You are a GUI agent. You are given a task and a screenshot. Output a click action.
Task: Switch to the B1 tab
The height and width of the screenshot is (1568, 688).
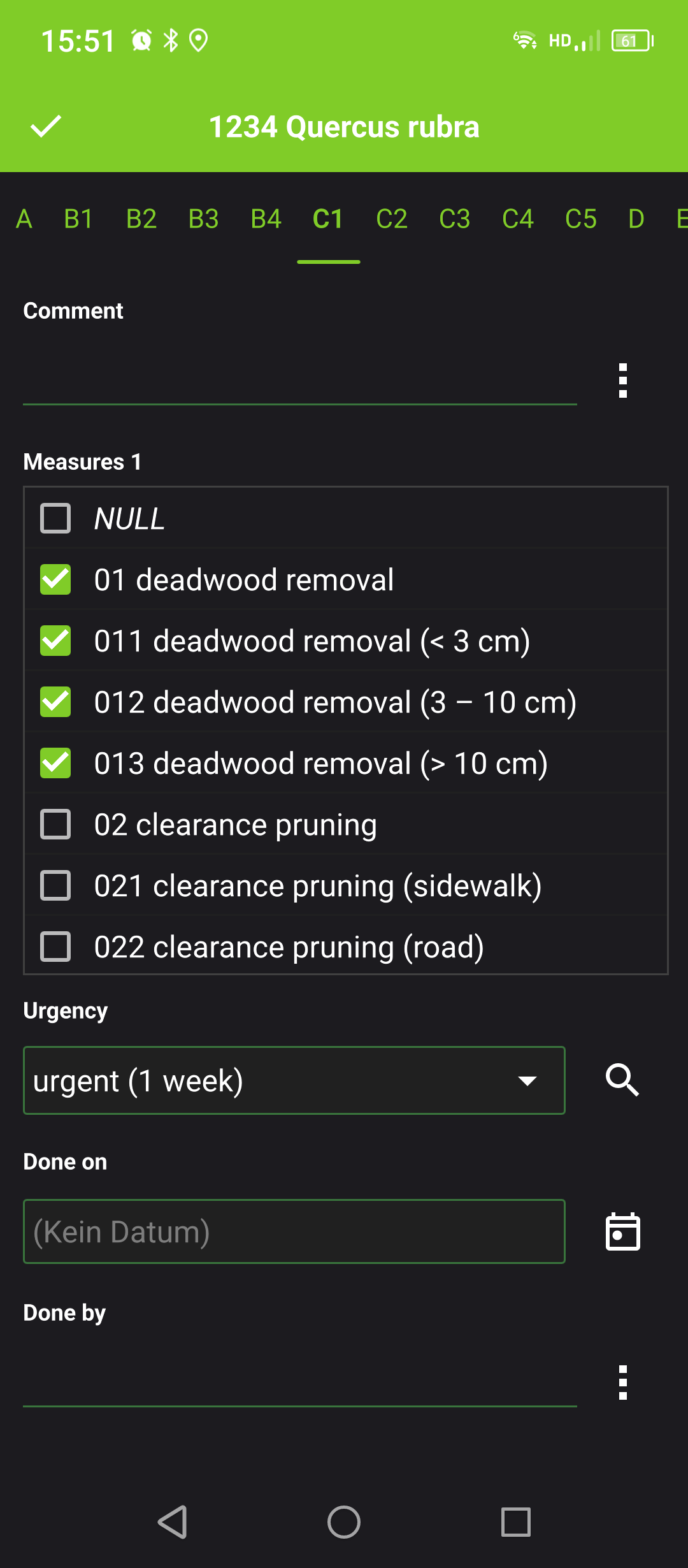78,219
